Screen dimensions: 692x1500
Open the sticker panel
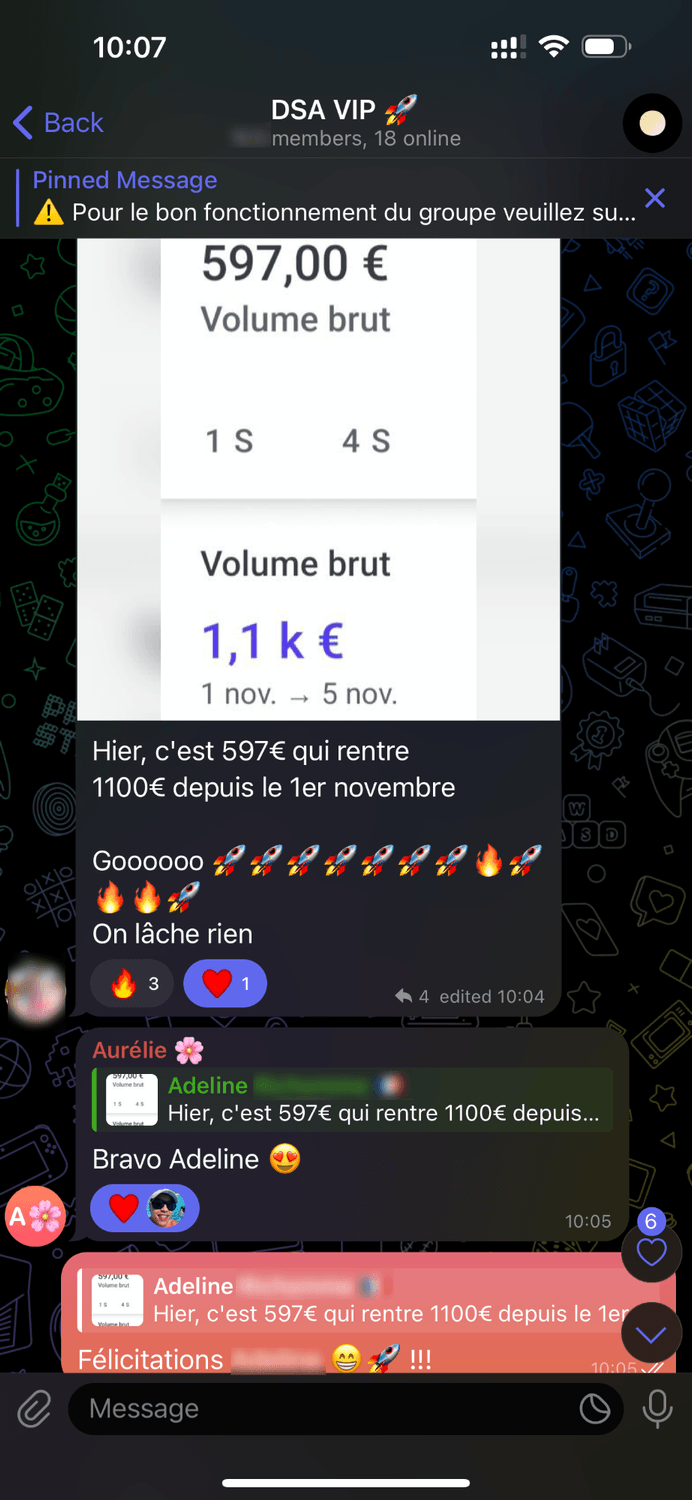[595, 1409]
